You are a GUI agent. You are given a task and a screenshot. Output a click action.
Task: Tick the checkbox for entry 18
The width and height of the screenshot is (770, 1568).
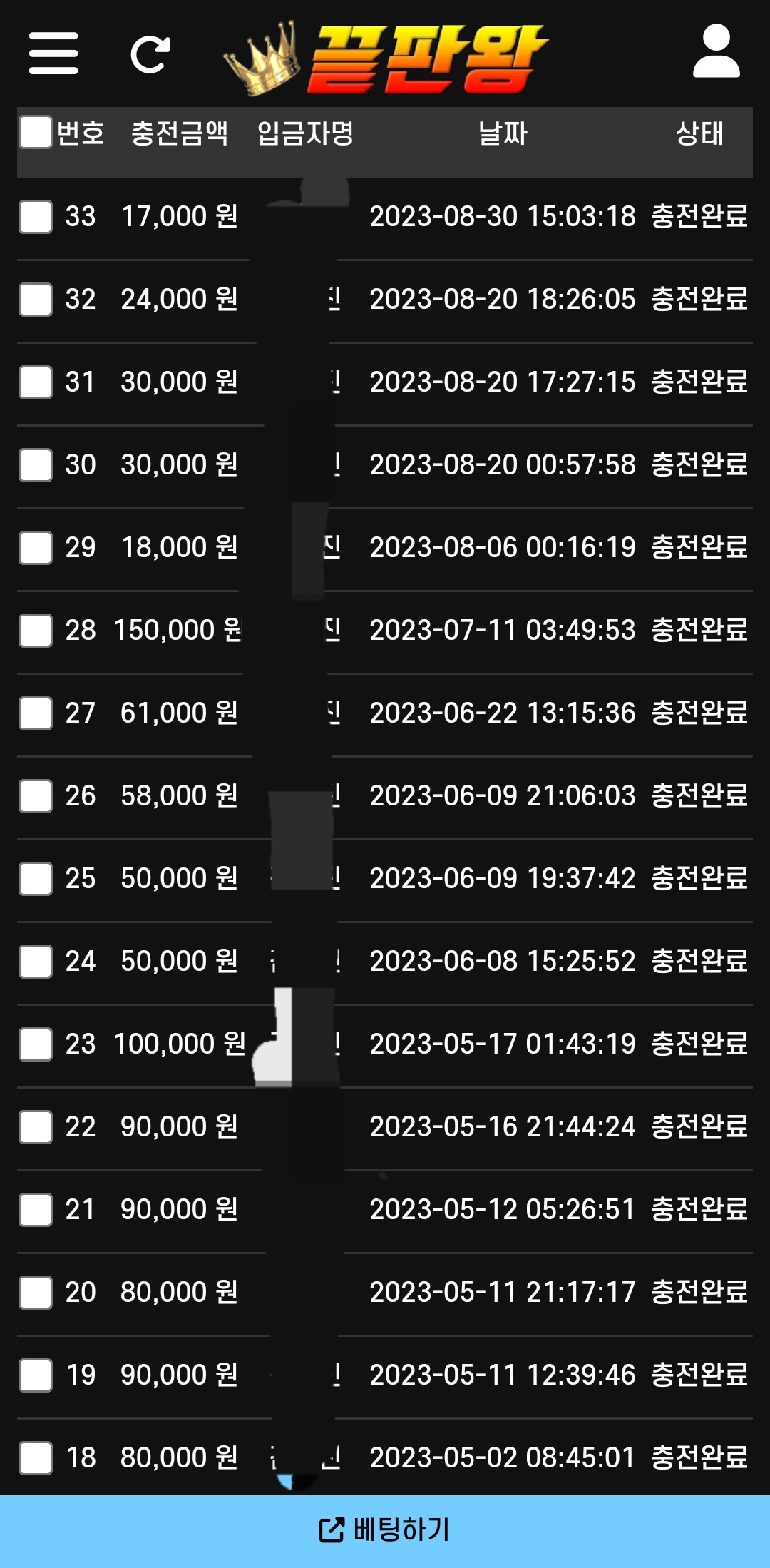click(x=36, y=1458)
